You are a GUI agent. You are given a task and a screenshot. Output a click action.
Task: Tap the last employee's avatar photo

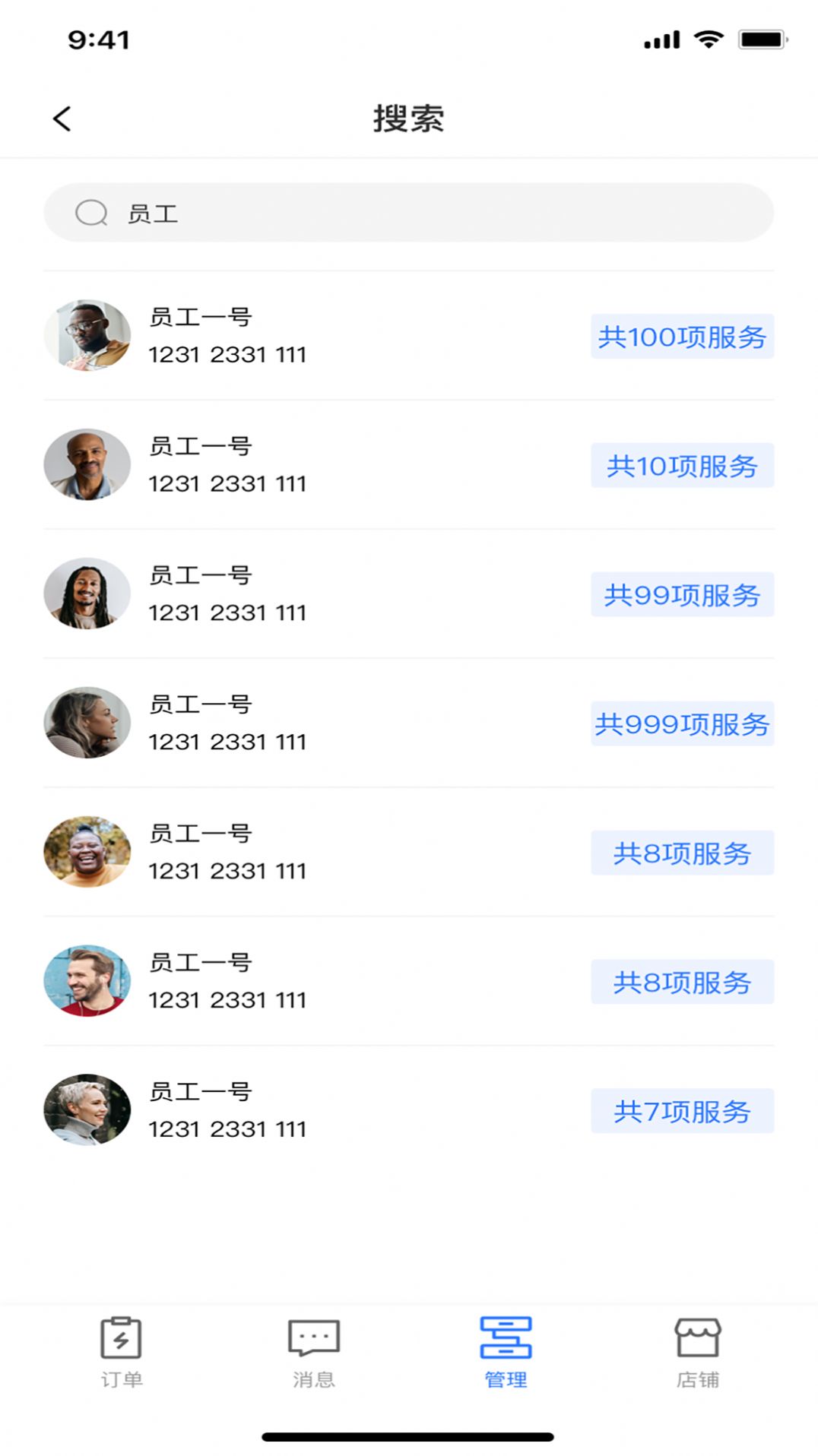(x=87, y=1110)
